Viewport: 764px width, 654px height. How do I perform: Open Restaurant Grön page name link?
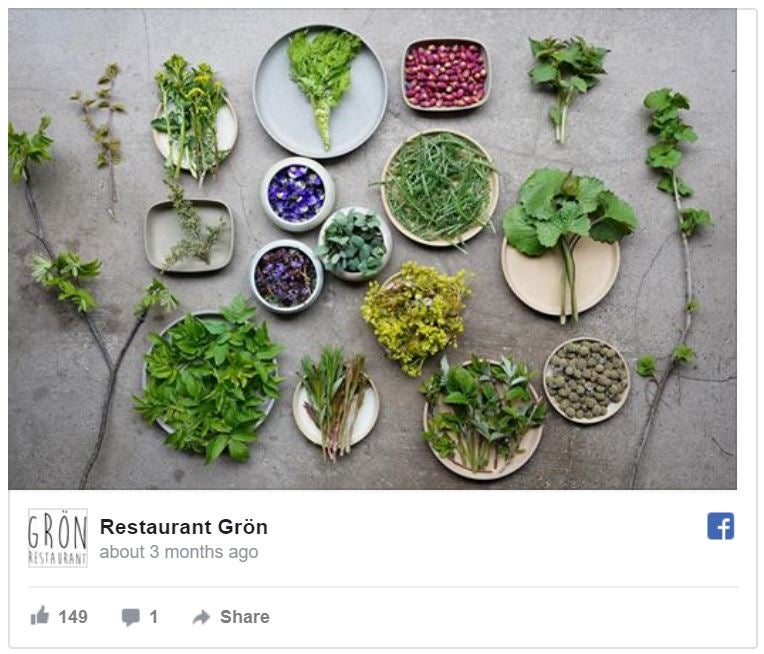click(183, 527)
